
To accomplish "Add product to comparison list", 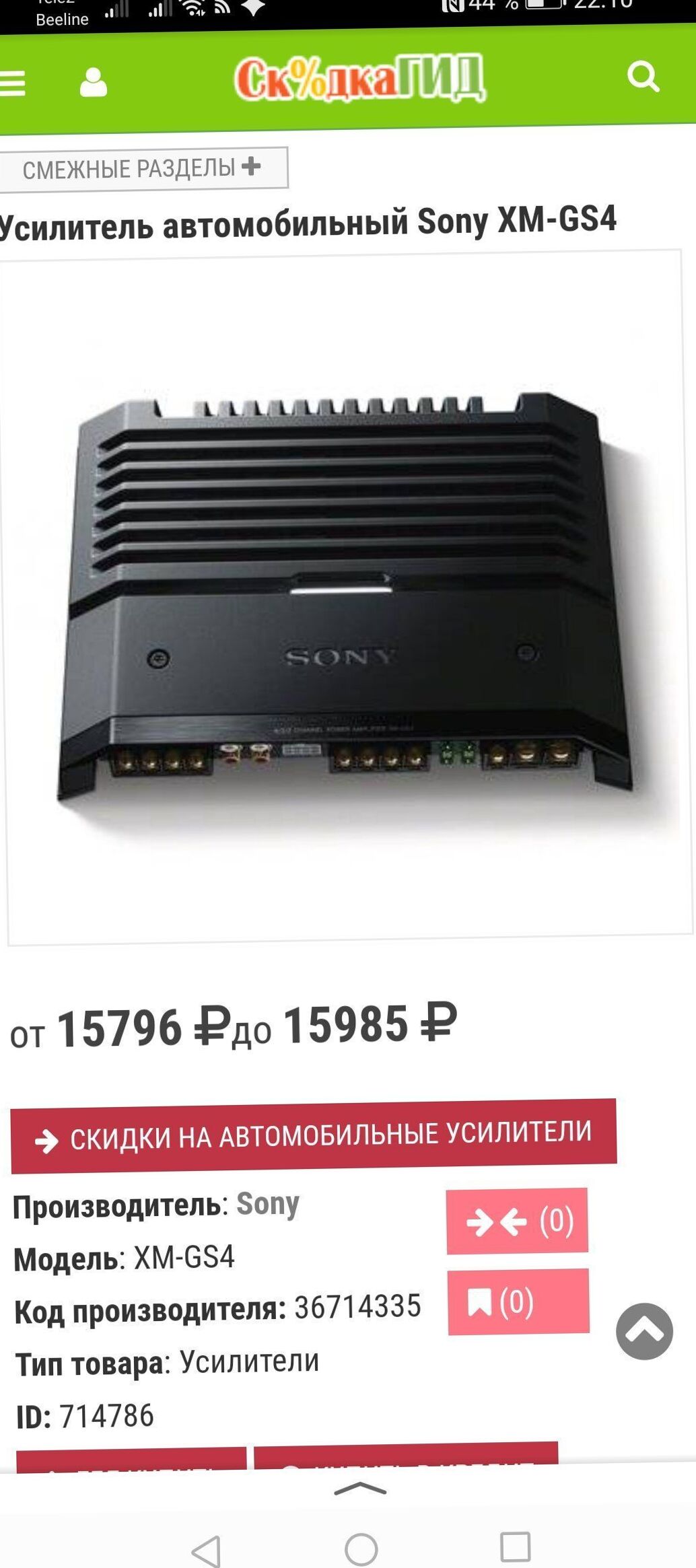I will [517, 1221].
